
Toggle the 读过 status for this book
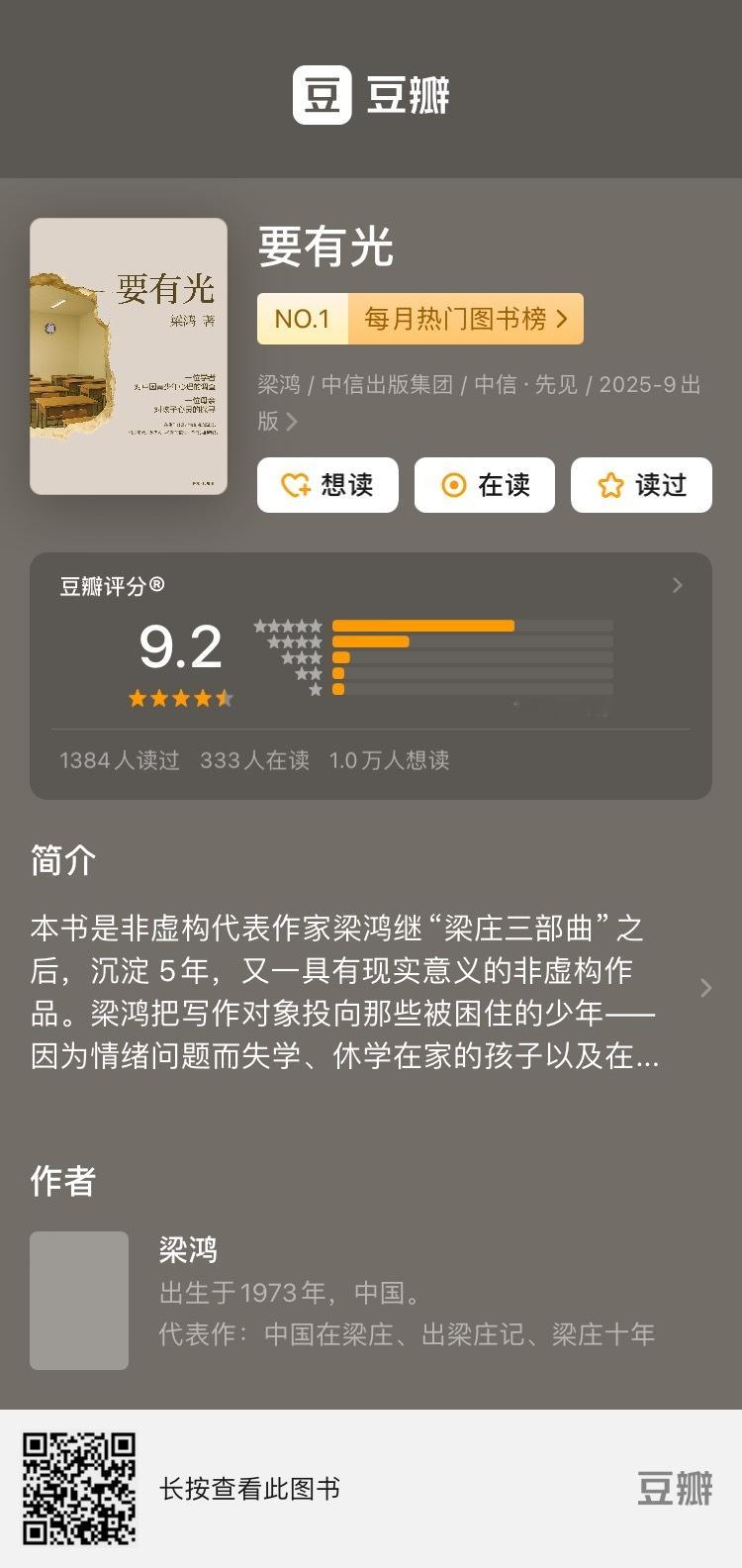click(x=641, y=484)
